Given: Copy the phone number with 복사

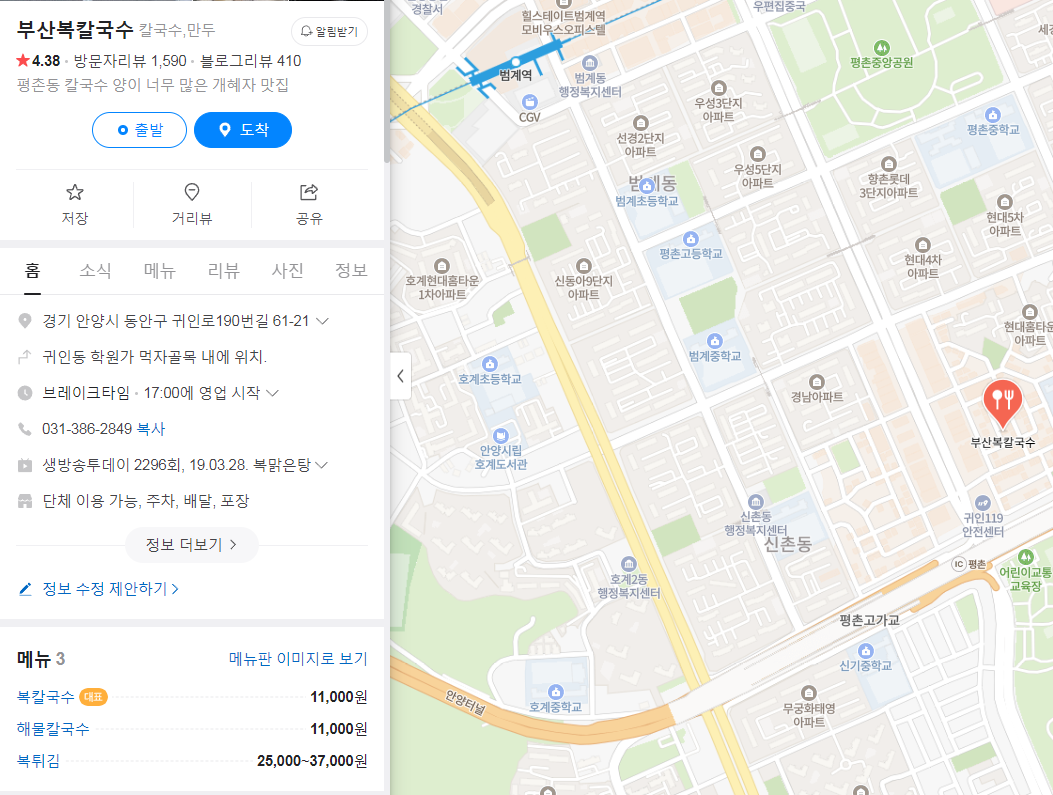Looking at the screenshot, I should click(x=151, y=429).
